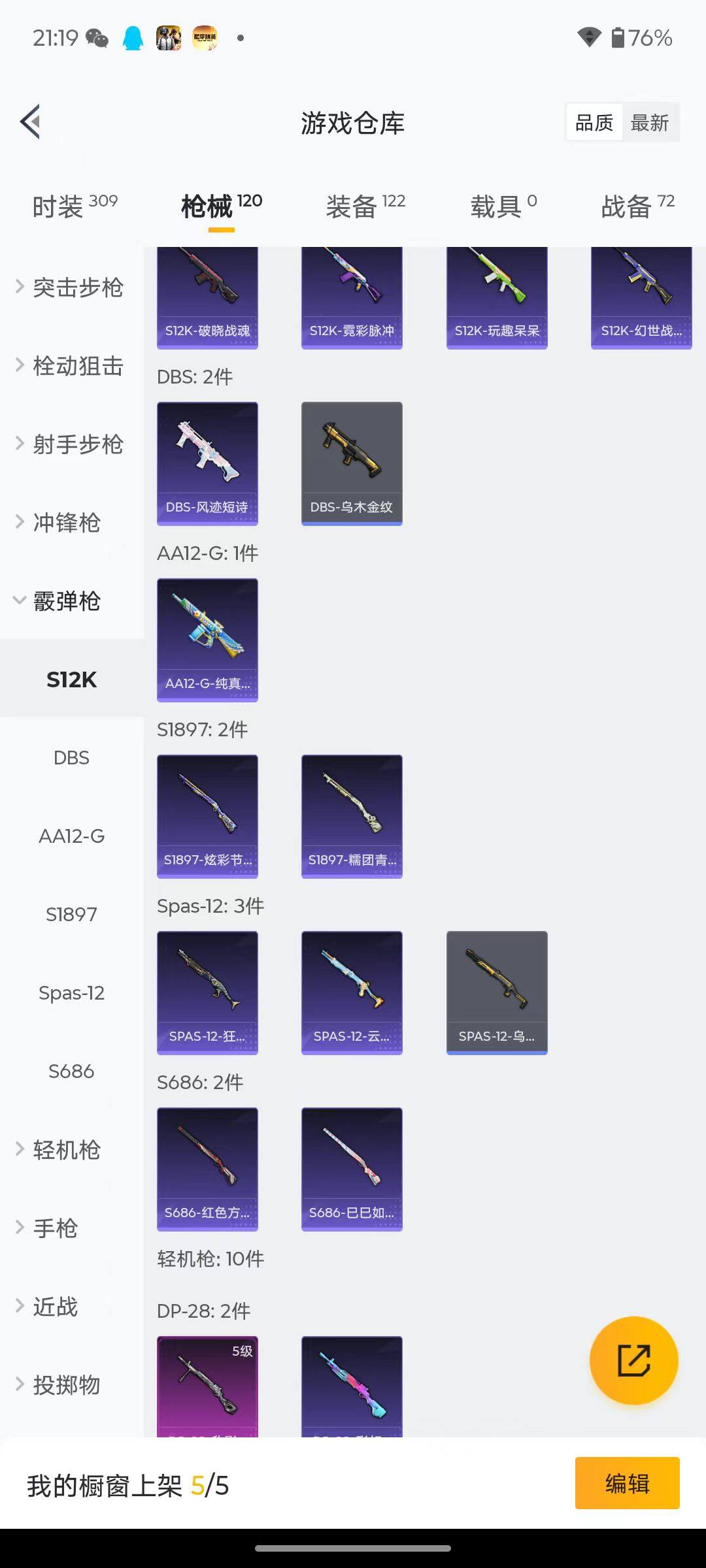The height and width of the screenshot is (1568, 706).
Task: Jump to the Spas-12 subcategory
Action: [x=71, y=993]
